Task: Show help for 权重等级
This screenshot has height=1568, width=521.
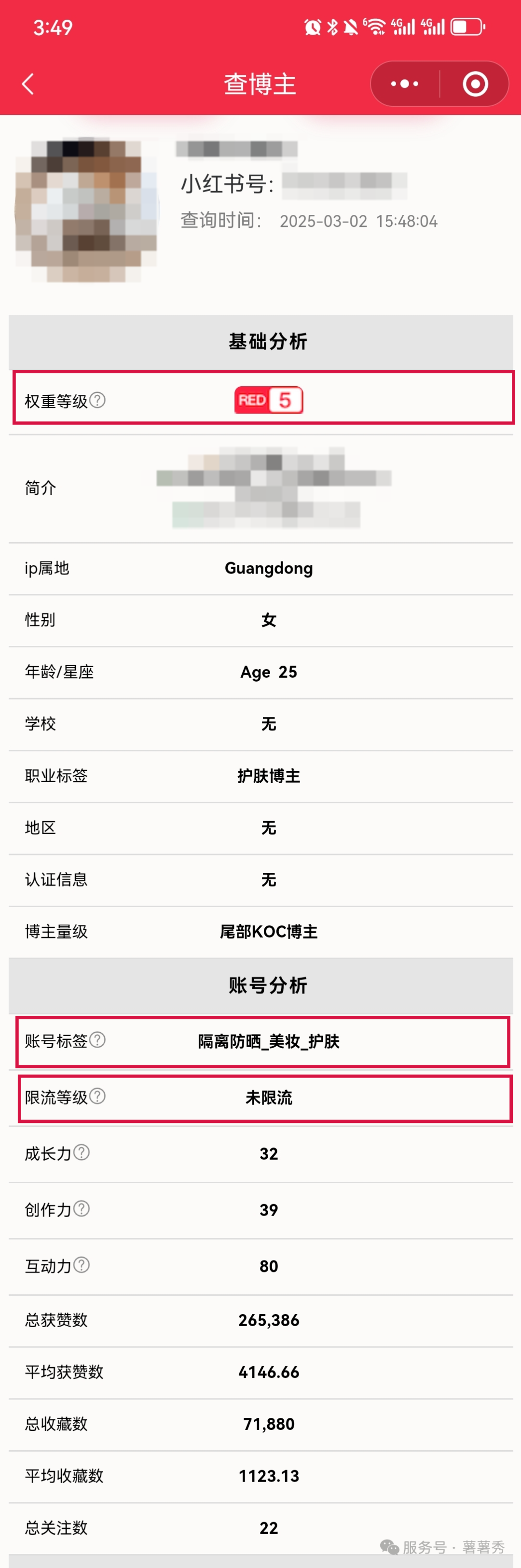Action: pyautogui.click(x=97, y=400)
